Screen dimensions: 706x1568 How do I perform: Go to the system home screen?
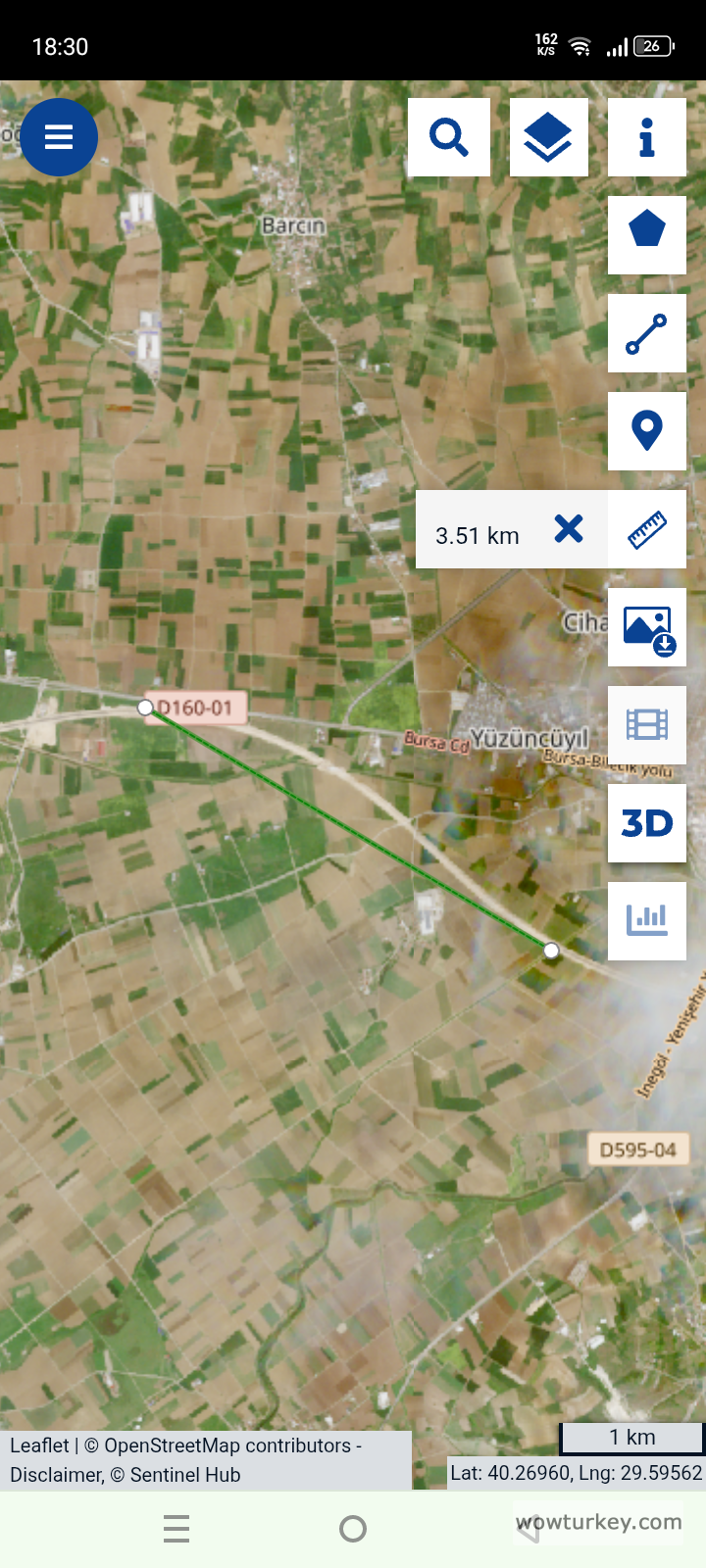tap(353, 1529)
